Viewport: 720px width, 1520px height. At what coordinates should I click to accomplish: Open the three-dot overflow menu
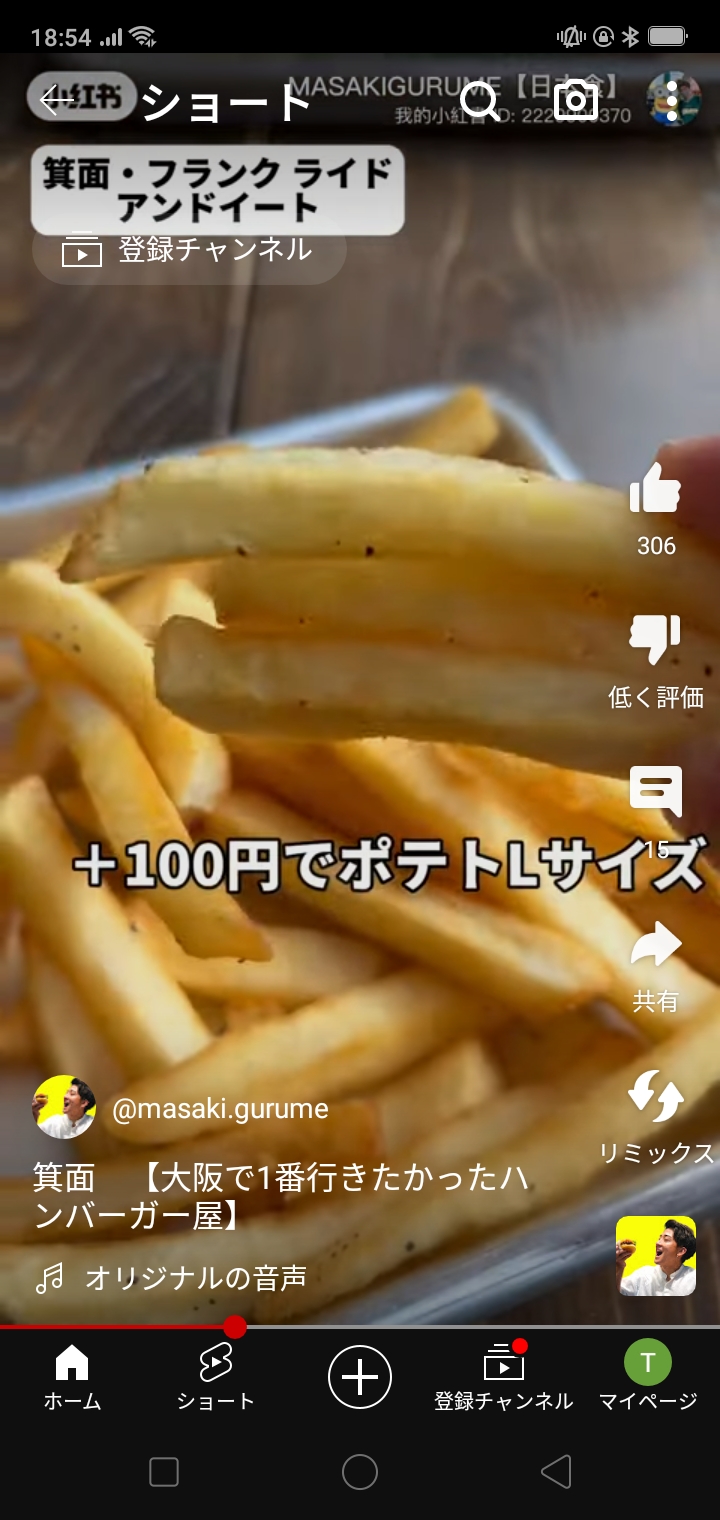pyautogui.click(x=672, y=101)
